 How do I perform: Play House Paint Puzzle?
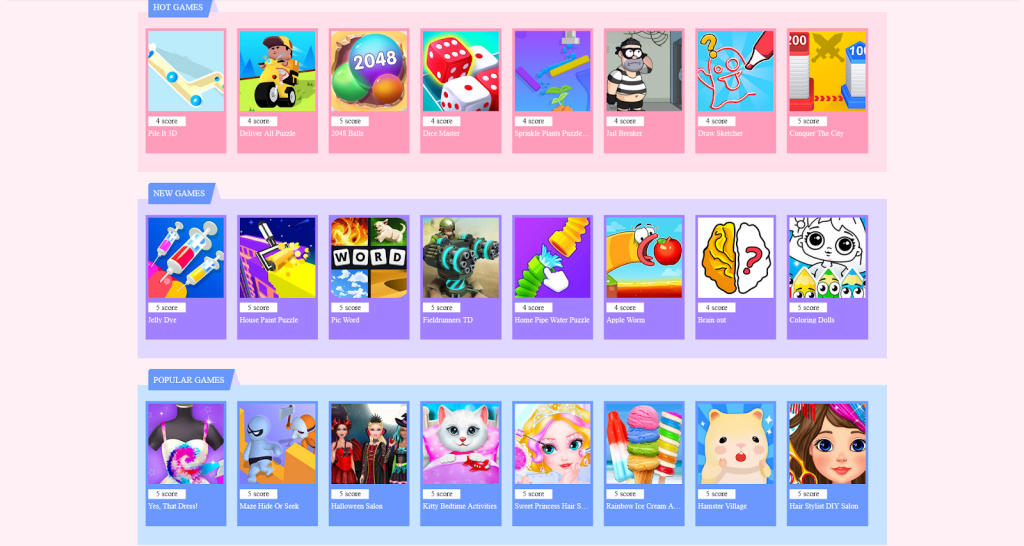(x=277, y=258)
